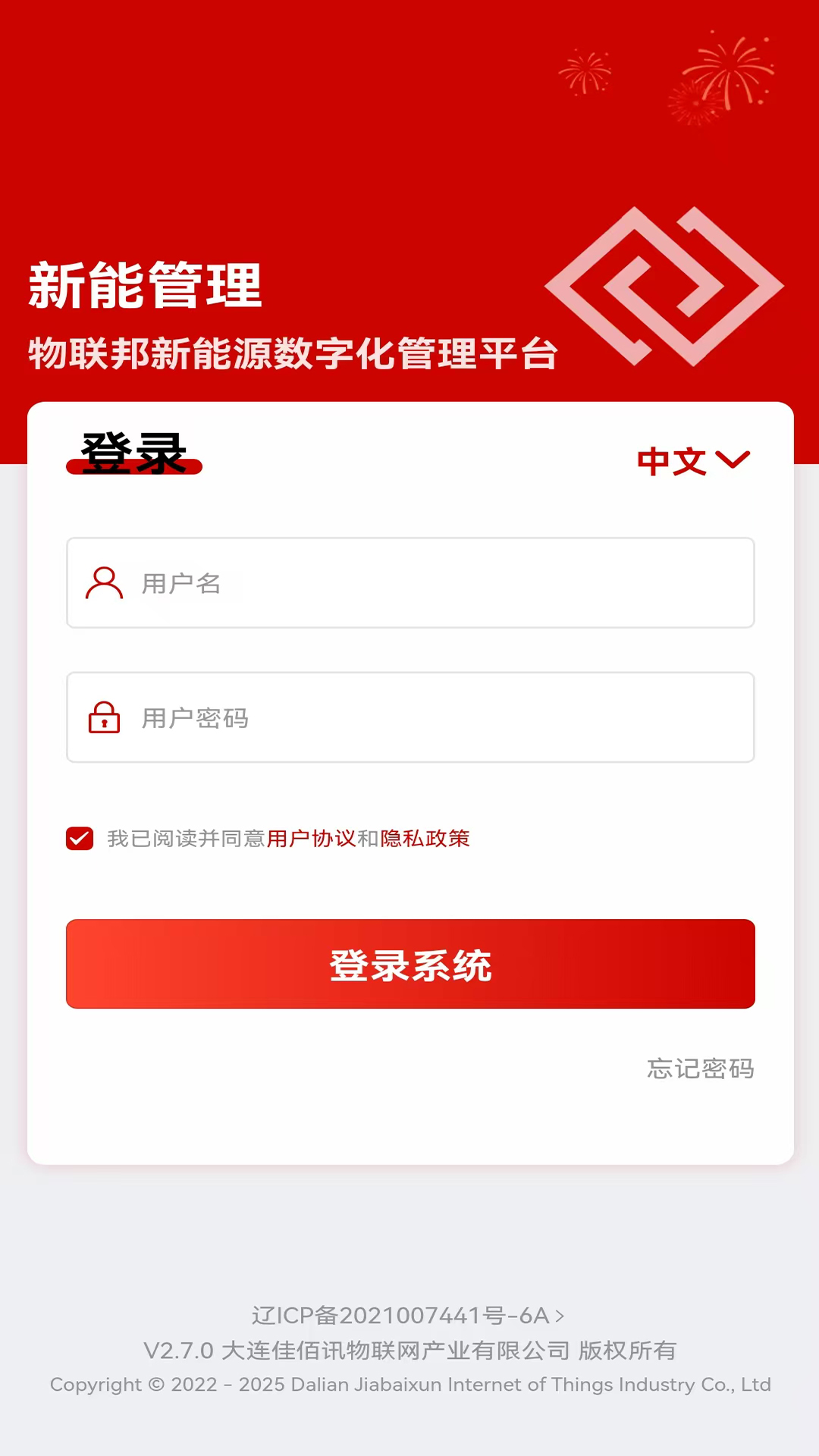
Task: Uncheck the agreement checkbox
Action: (80, 839)
